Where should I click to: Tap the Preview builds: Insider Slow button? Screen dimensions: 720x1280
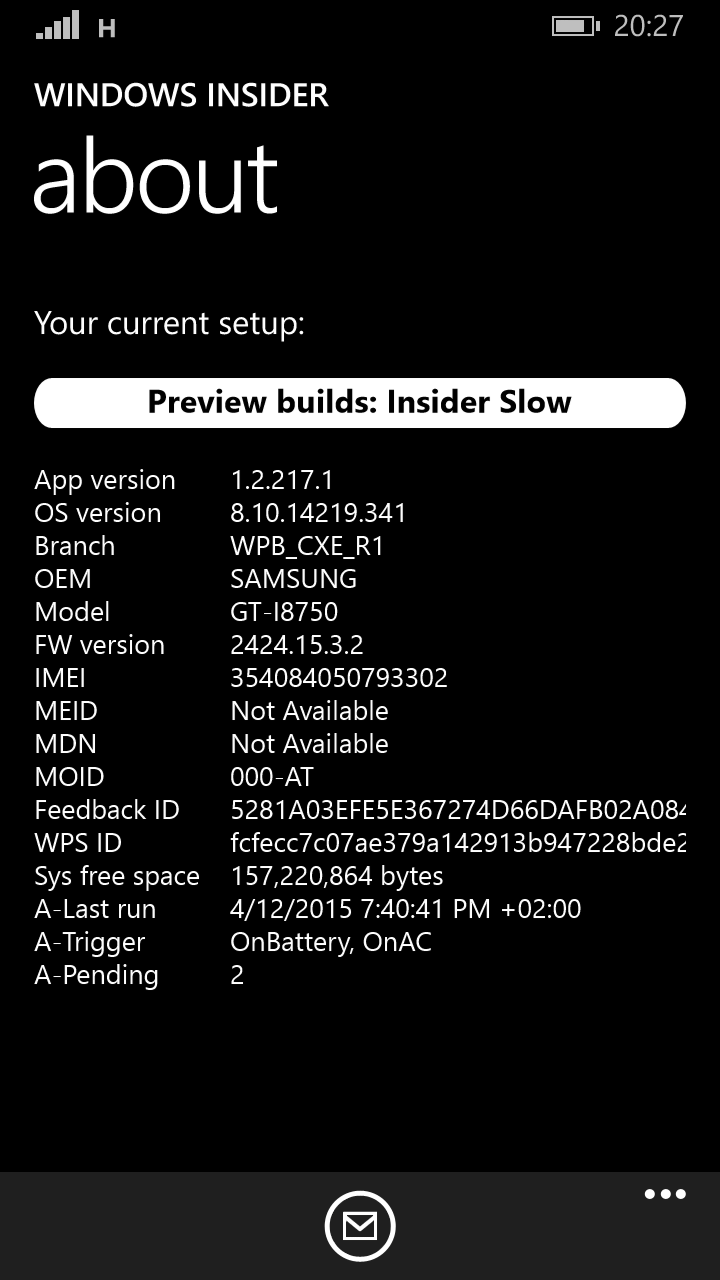[x=360, y=403]
